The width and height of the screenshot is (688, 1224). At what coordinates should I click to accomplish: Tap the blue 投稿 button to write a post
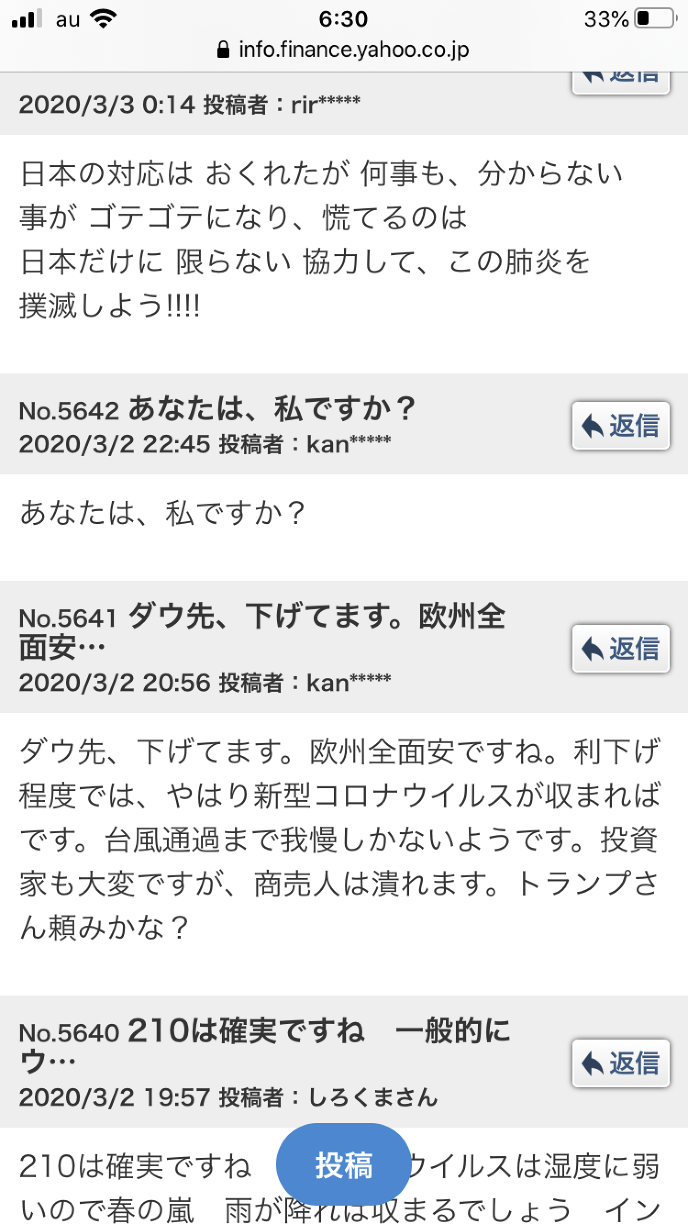coord(343,1164)
